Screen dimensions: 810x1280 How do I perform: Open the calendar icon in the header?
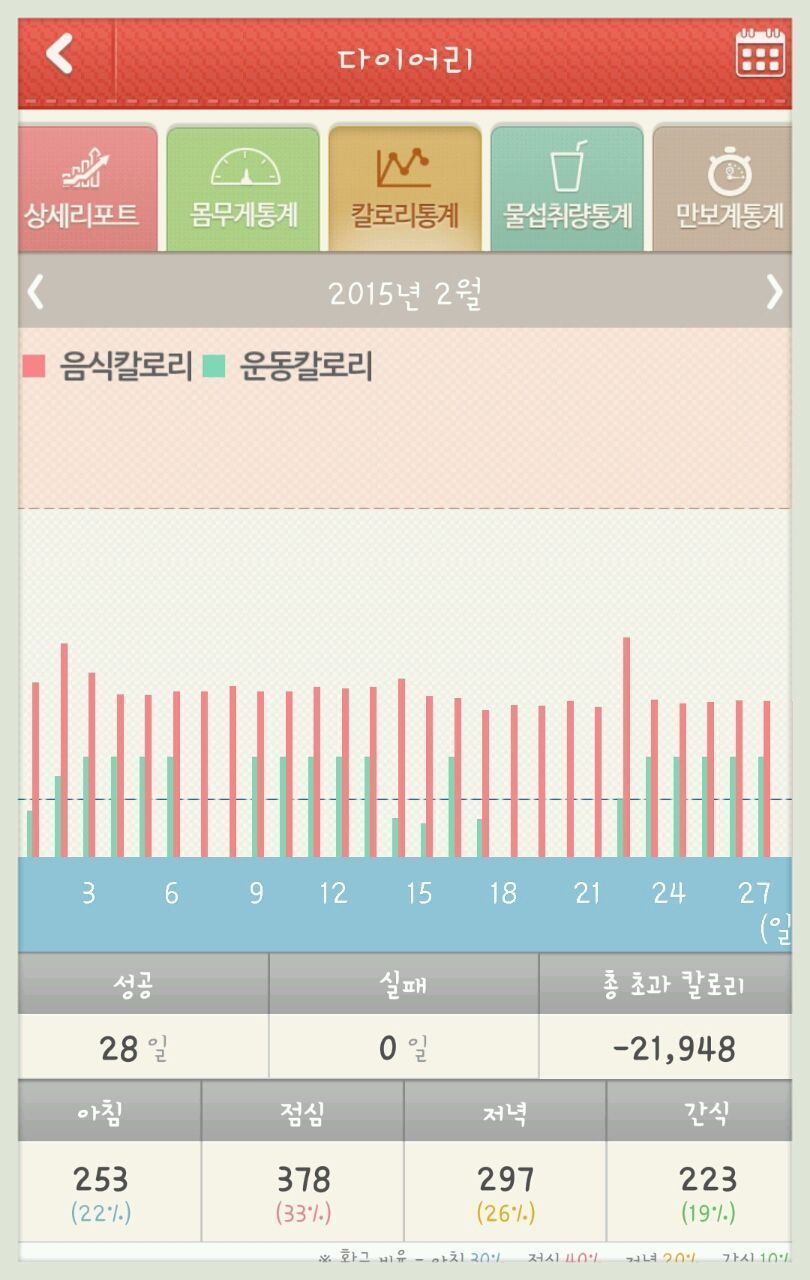(760, 54)
